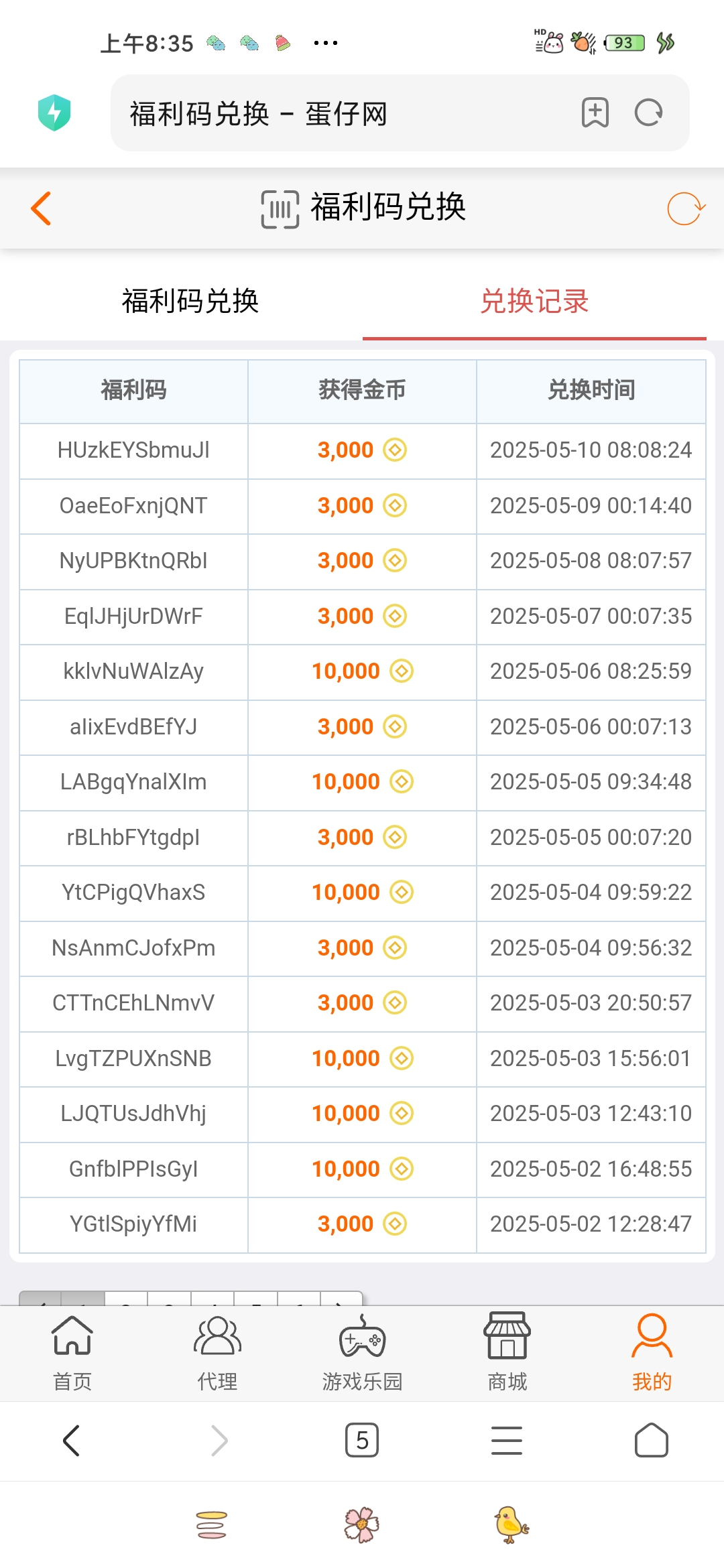Open the browser security shield
Screen dimensions: 724x1568
pyautogui.click(x=54, y=113)
